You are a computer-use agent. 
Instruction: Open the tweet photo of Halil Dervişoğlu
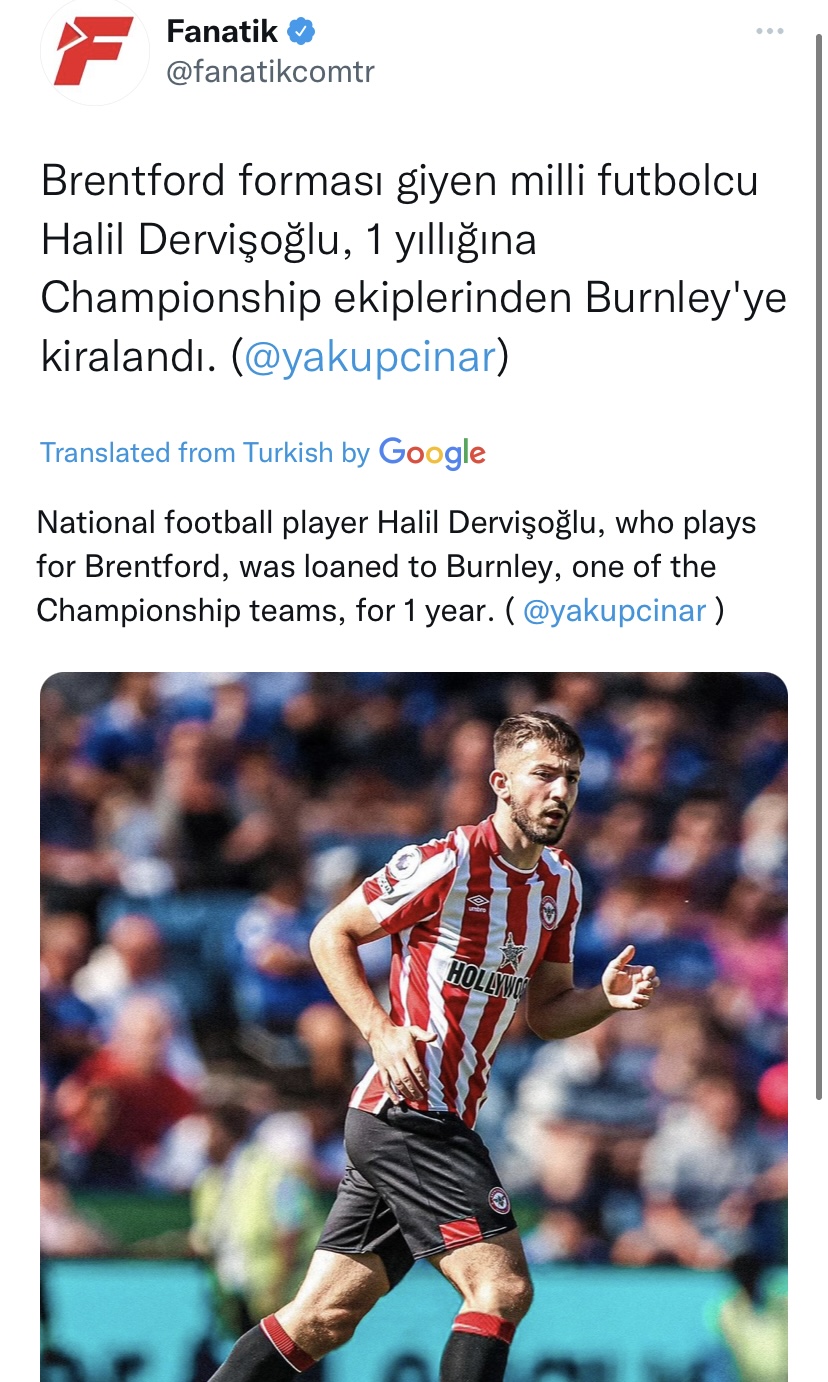[x=414, y=1025]
